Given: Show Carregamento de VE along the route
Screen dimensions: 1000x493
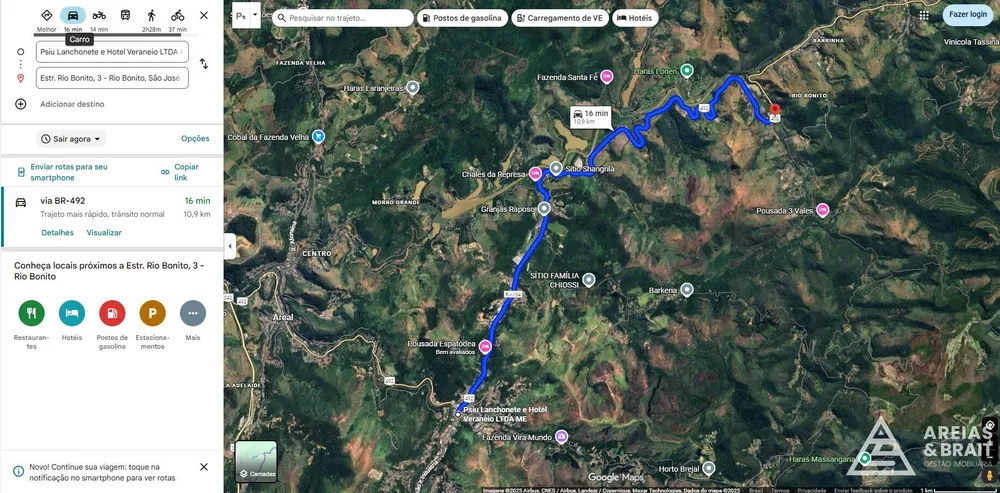Looking at the screenshot, I should 558,18.
